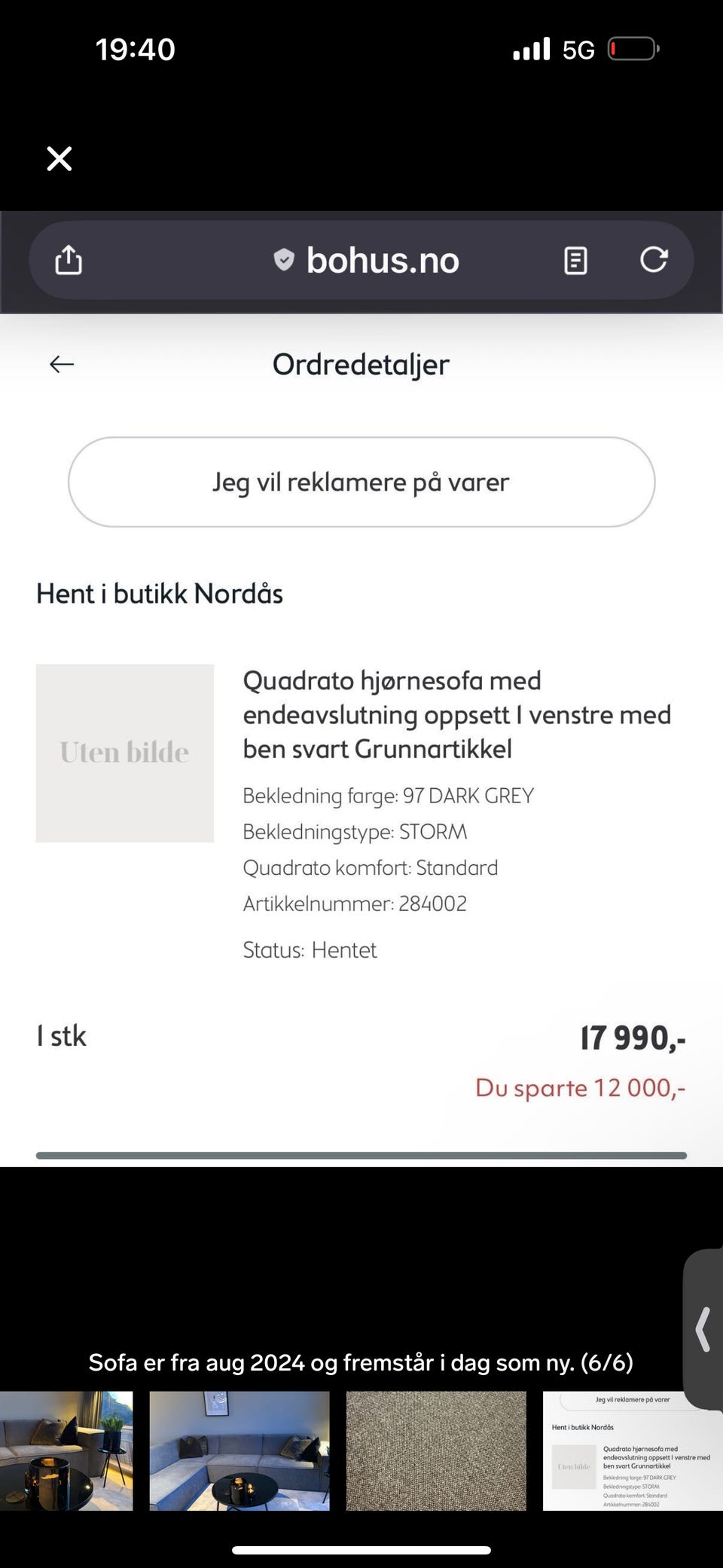Tap the battery indicator in the status bar
Viewport: 723px width, 1568px height.
[633, 47]
